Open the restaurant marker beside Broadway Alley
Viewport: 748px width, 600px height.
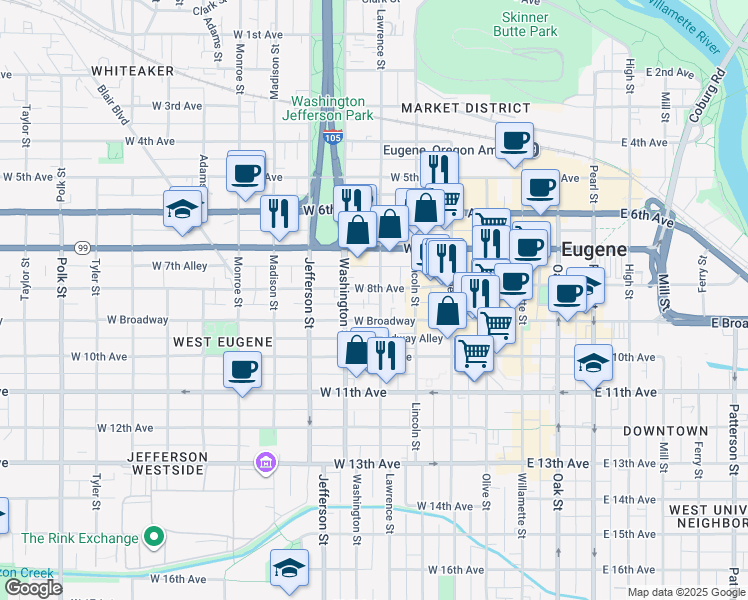pyautogui.click(x=386, y=359)
